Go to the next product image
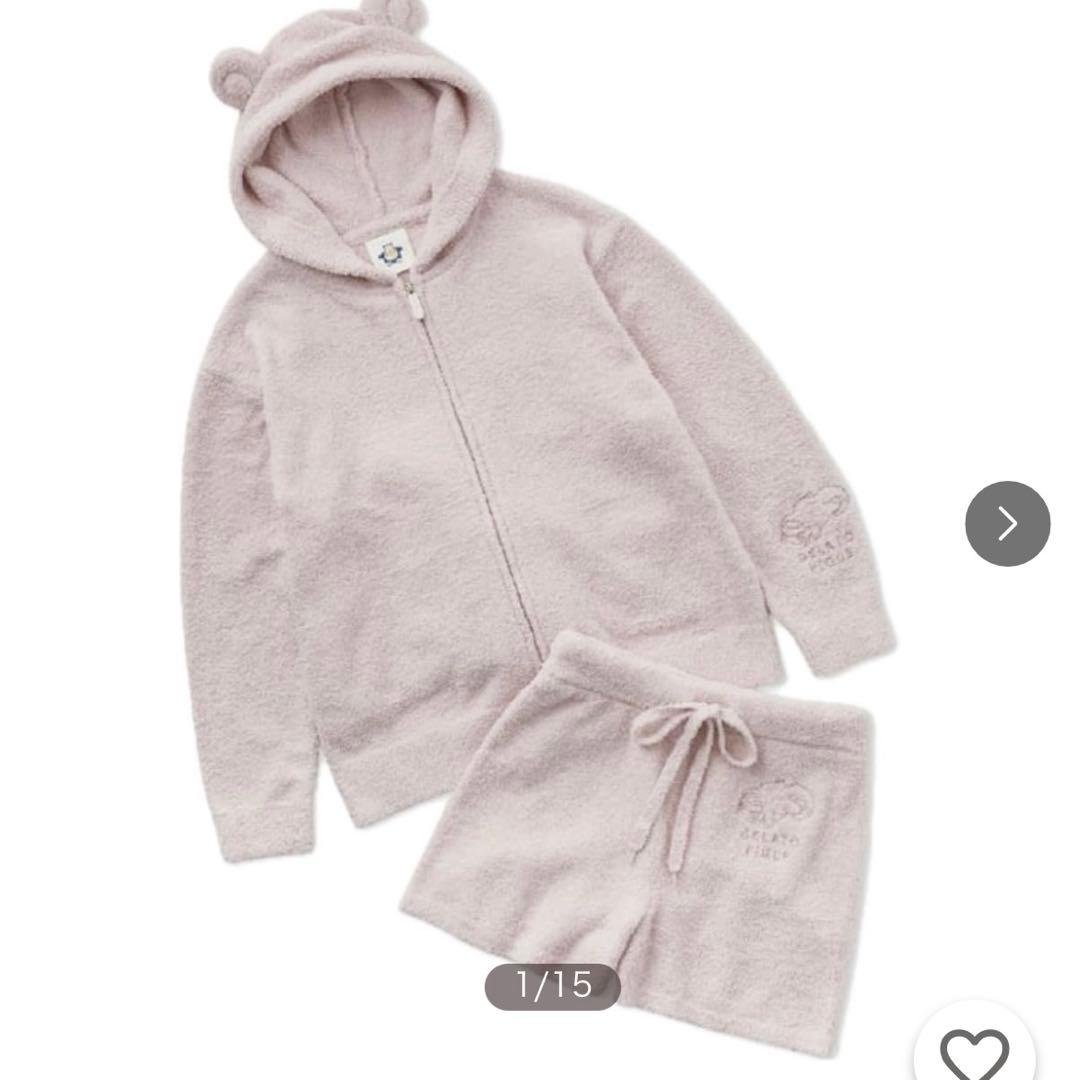Viewport: 1080px width, 1080px height. pos(1007,523)
